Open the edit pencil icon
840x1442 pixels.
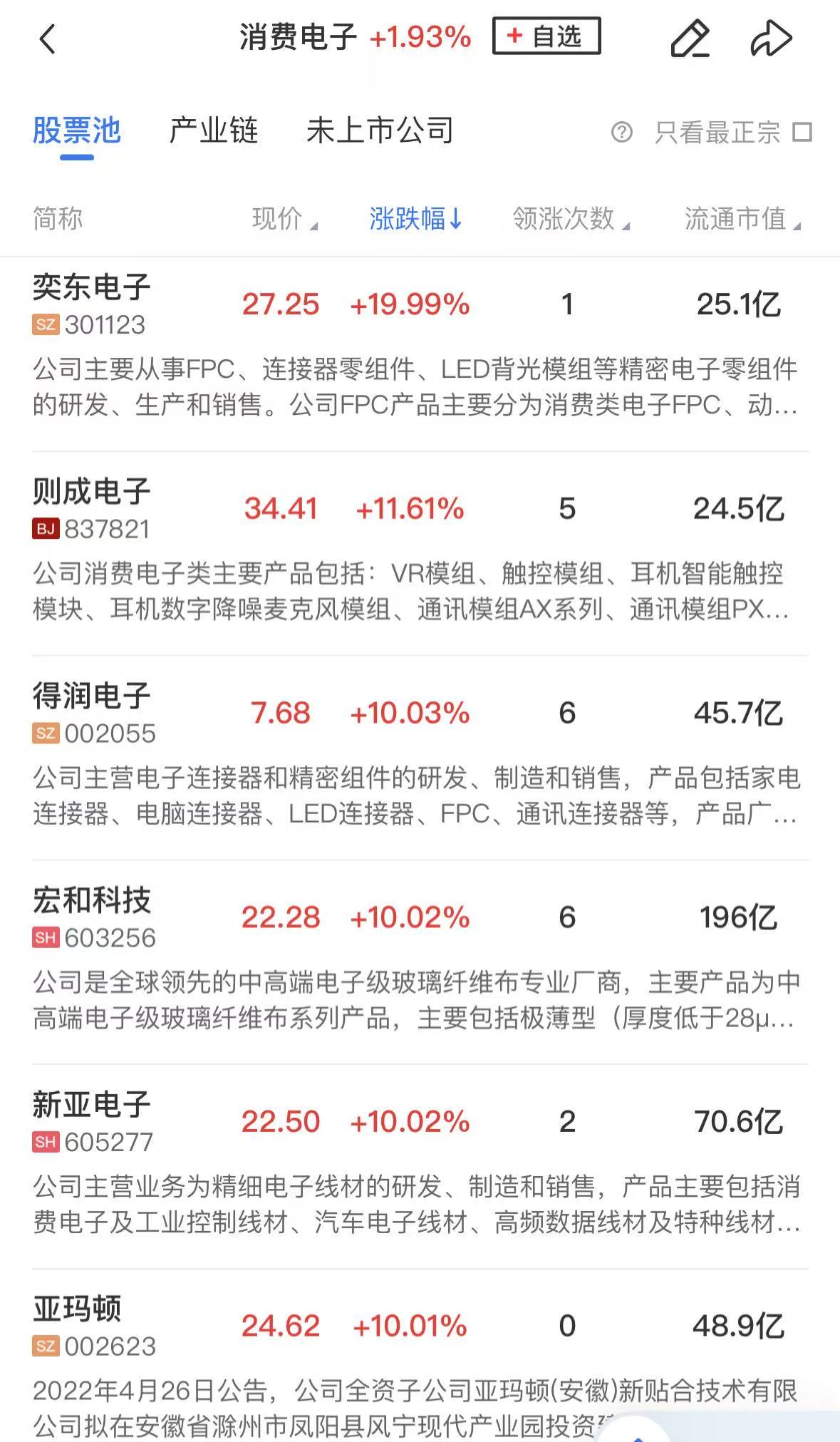(x=690, y=38)
